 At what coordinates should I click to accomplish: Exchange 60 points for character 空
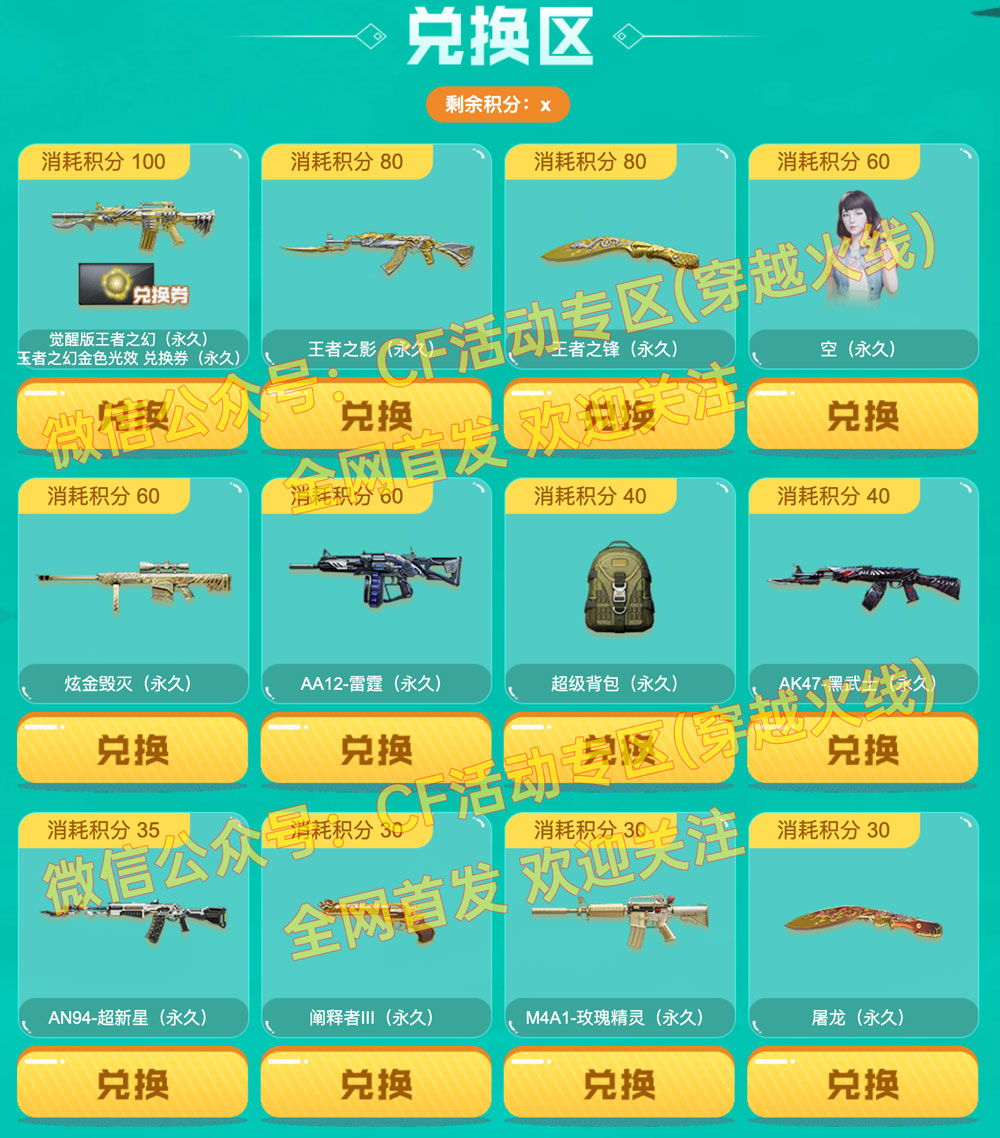pos(862,414)
